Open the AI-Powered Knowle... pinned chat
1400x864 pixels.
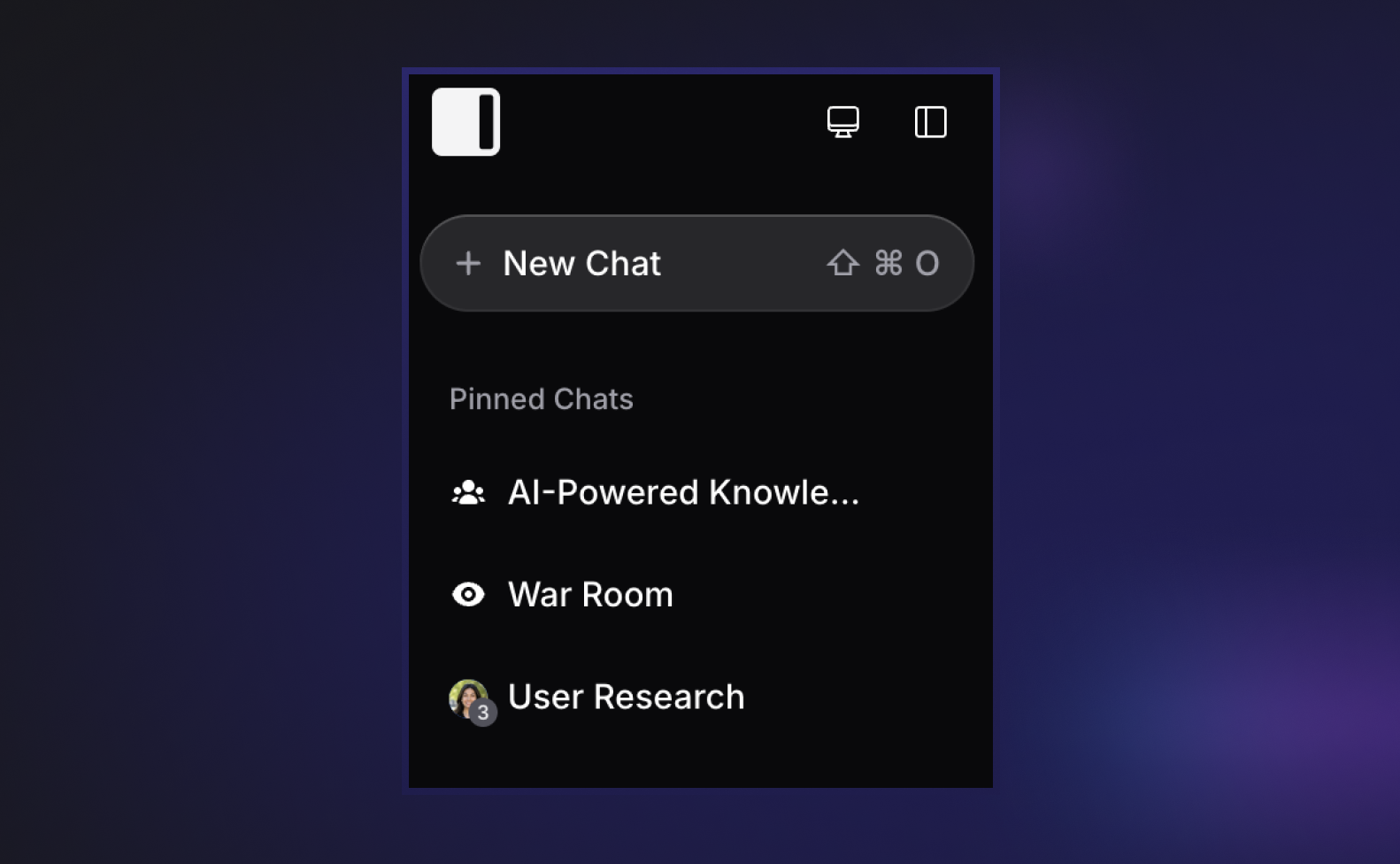pyautogui.click(x=682, y=492)
